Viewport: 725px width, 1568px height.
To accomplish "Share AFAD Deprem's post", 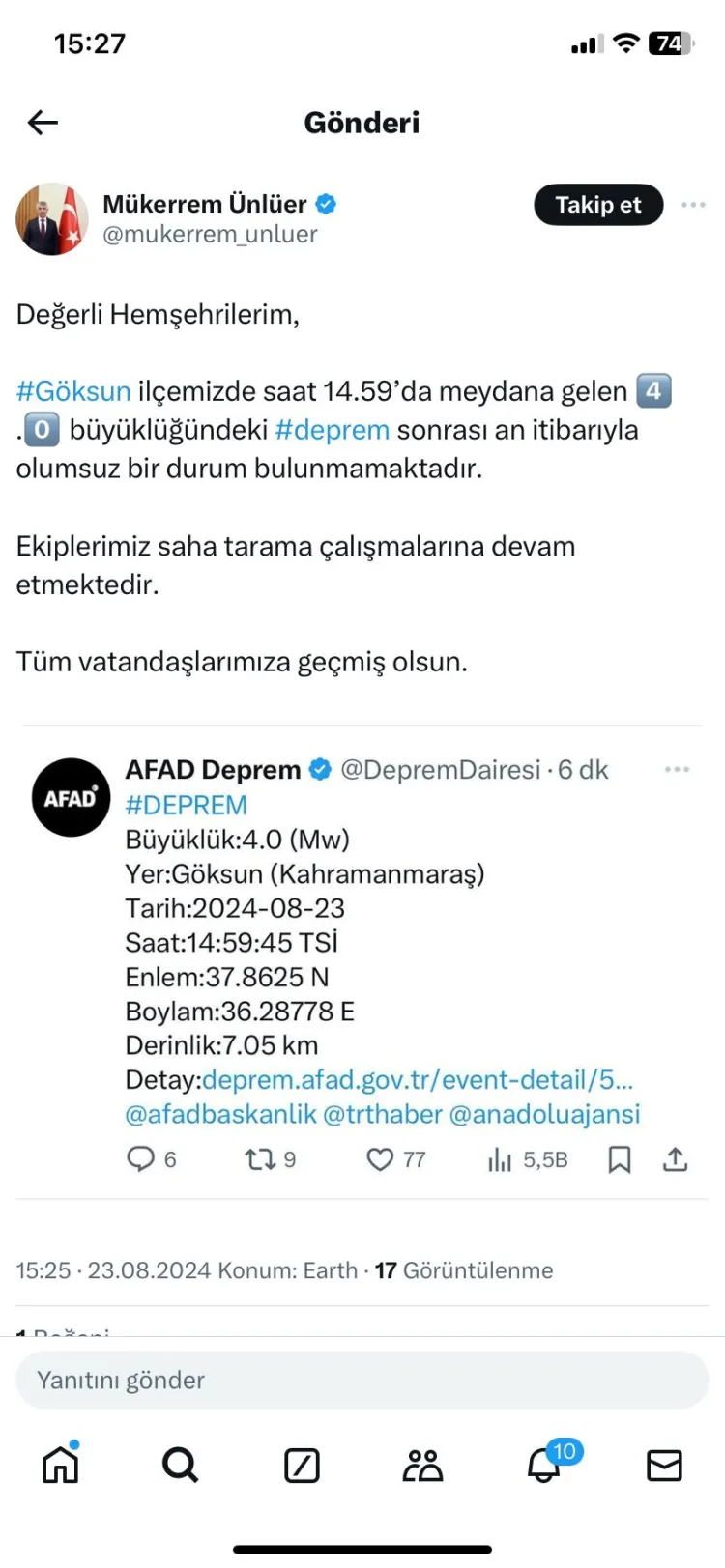I will [675, 1158].
